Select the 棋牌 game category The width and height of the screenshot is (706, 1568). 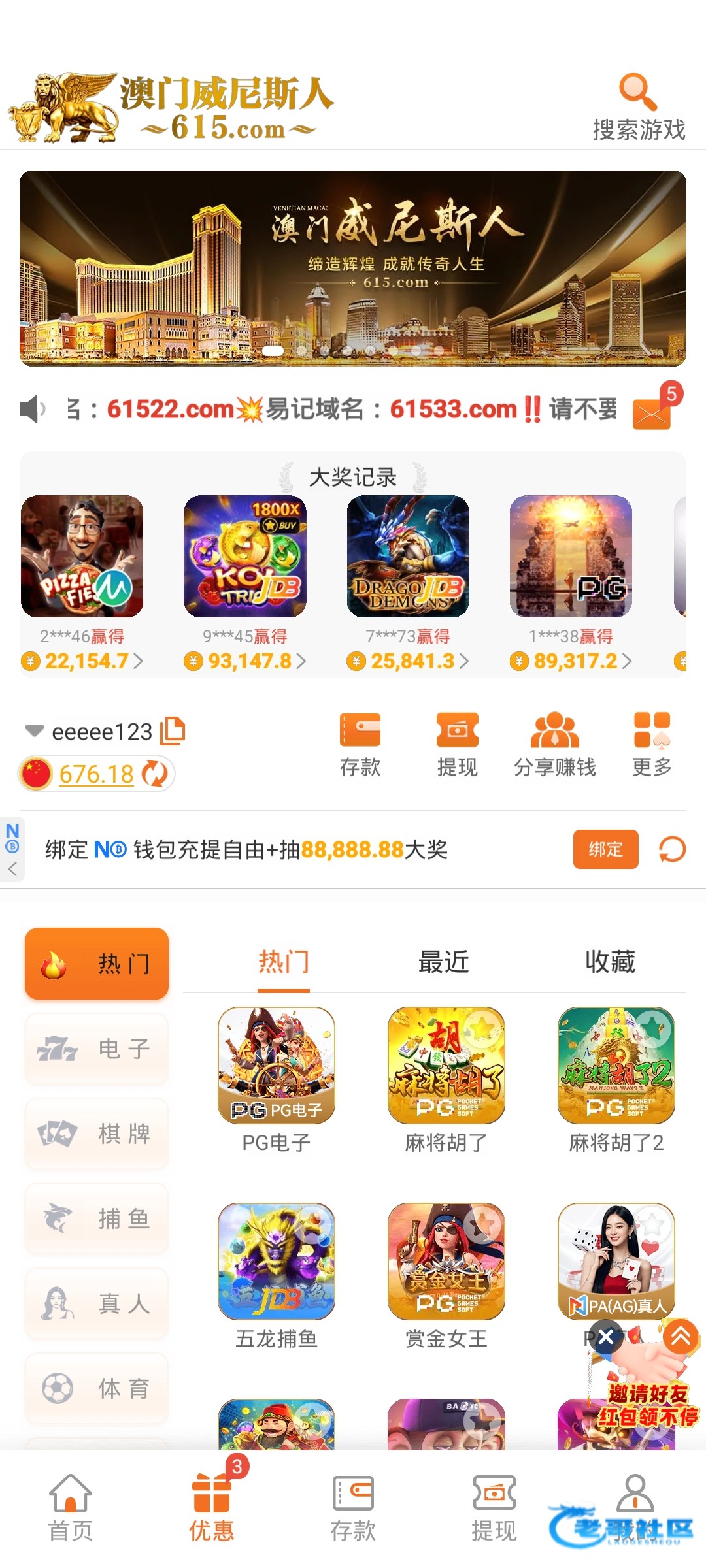click(97, 1134)
